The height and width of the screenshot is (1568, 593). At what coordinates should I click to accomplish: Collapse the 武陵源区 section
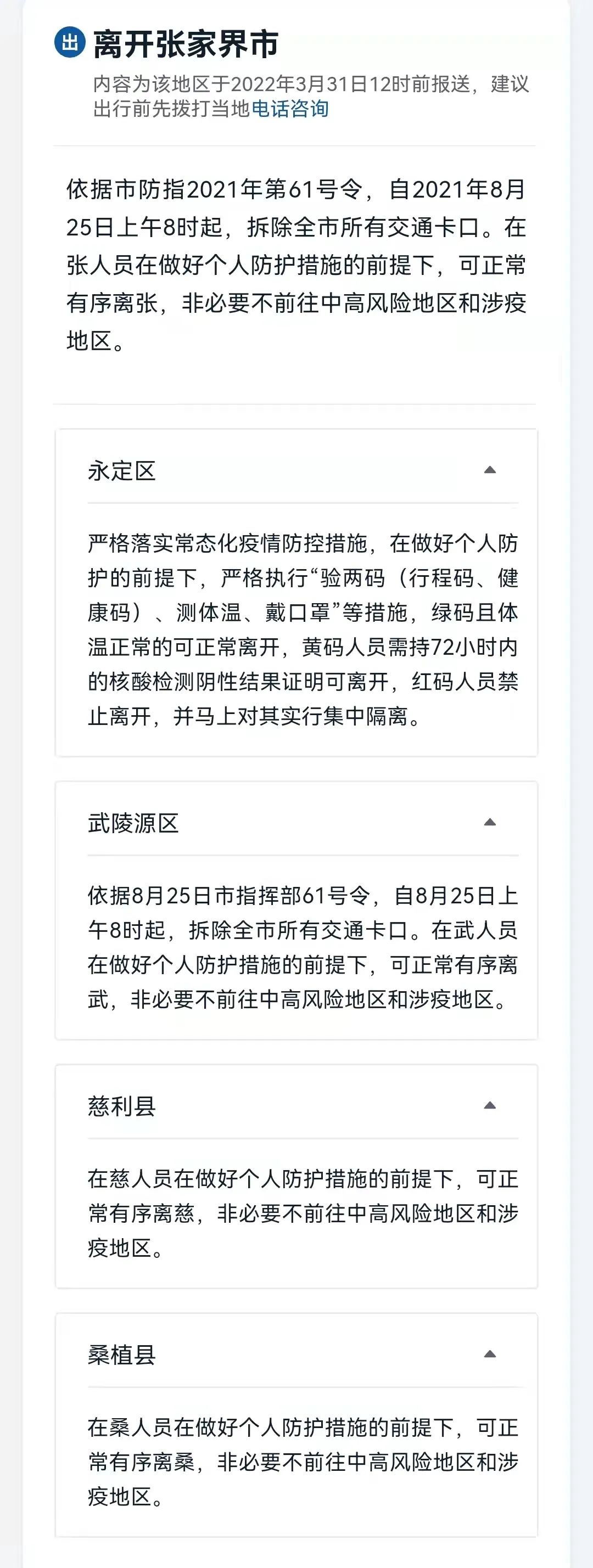[x=489, y=822]
